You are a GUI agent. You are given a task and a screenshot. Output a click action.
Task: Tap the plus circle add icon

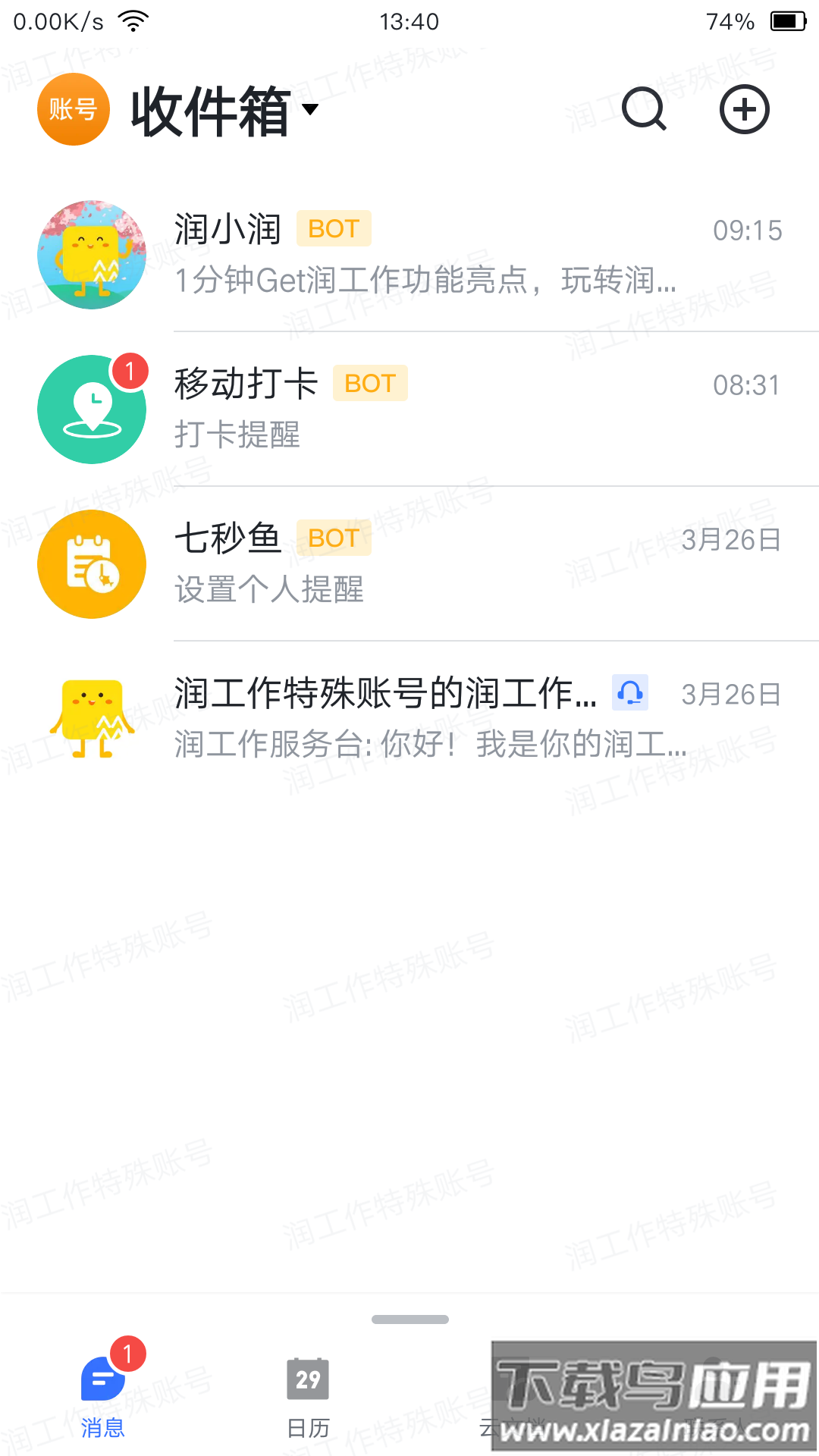744,109
